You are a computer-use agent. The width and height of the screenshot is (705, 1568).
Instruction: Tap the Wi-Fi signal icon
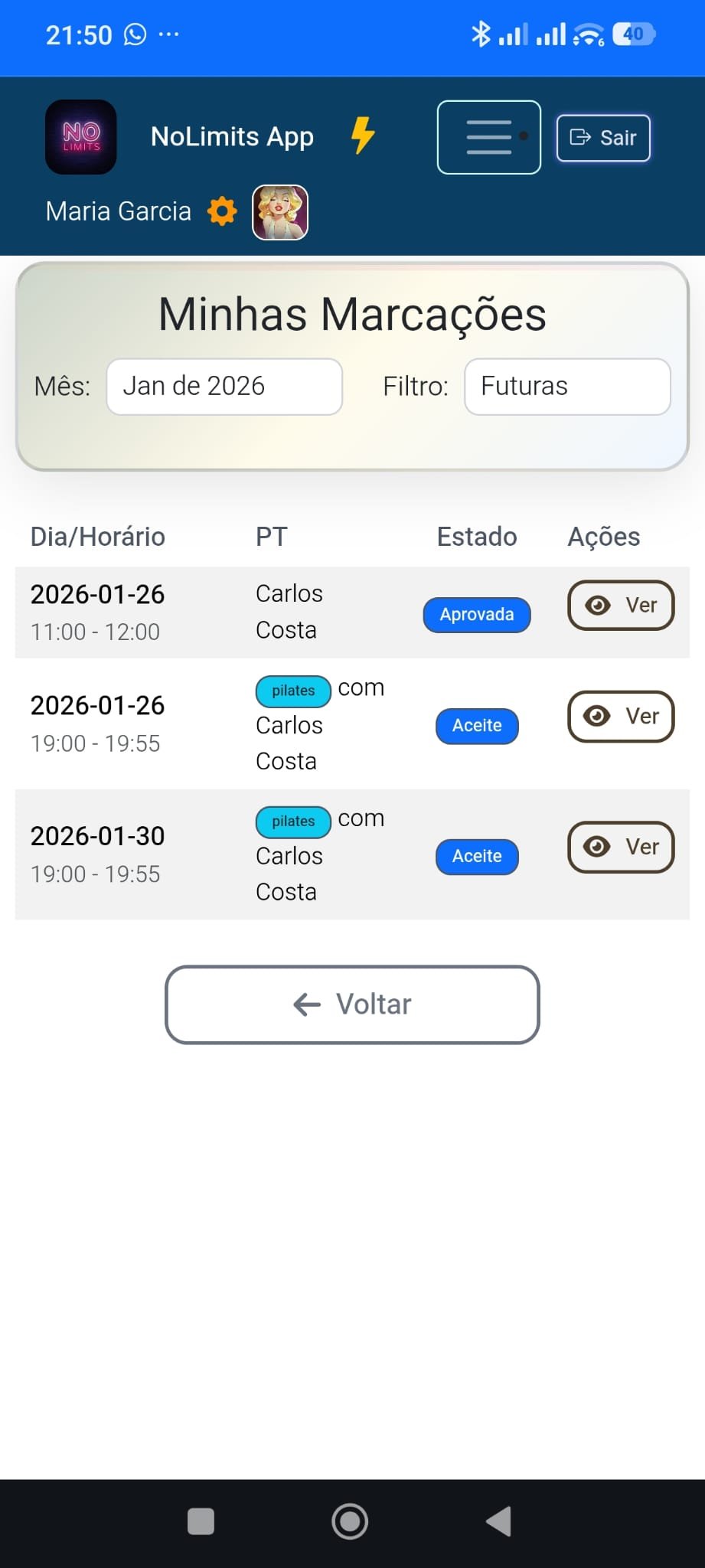[586, 34]
